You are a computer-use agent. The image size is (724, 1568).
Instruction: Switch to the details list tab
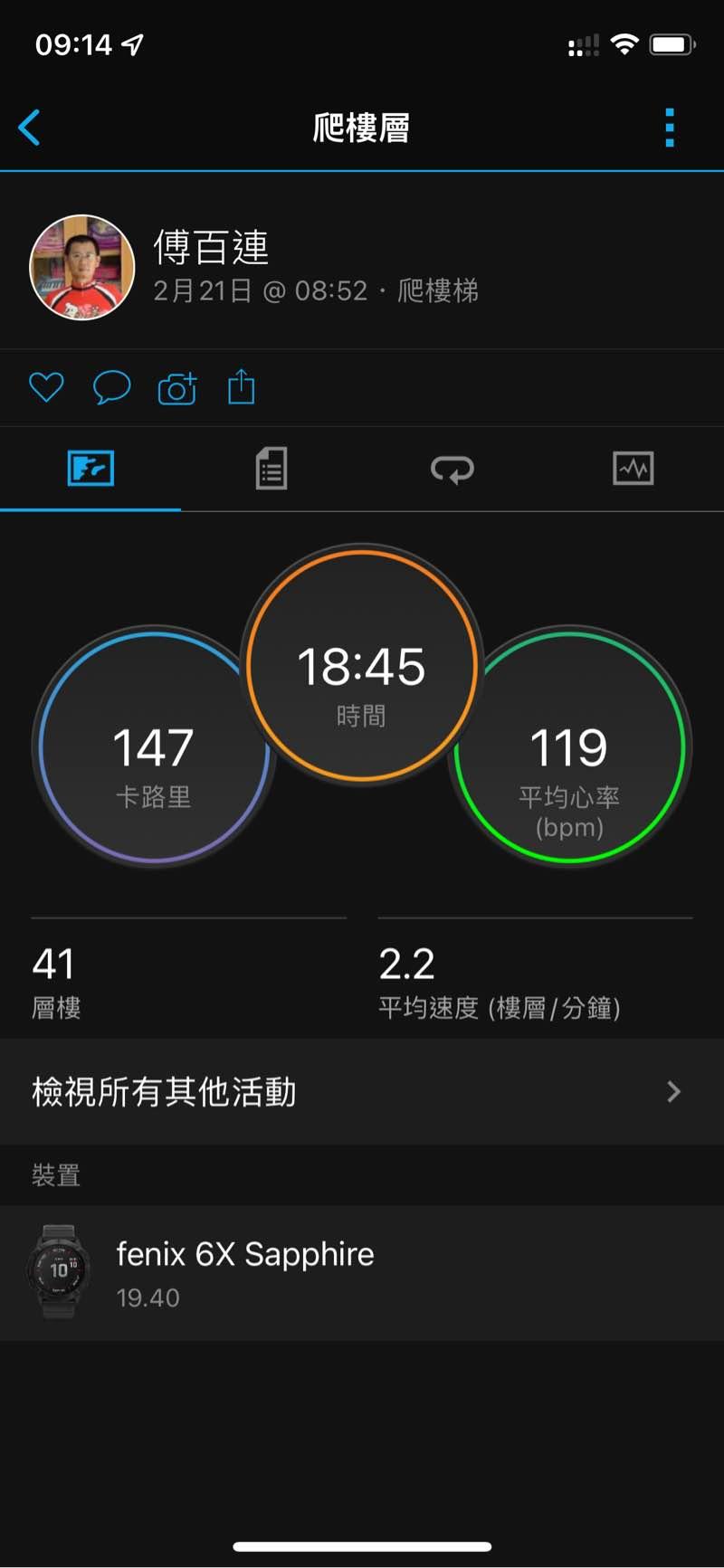tap(271, 469)
